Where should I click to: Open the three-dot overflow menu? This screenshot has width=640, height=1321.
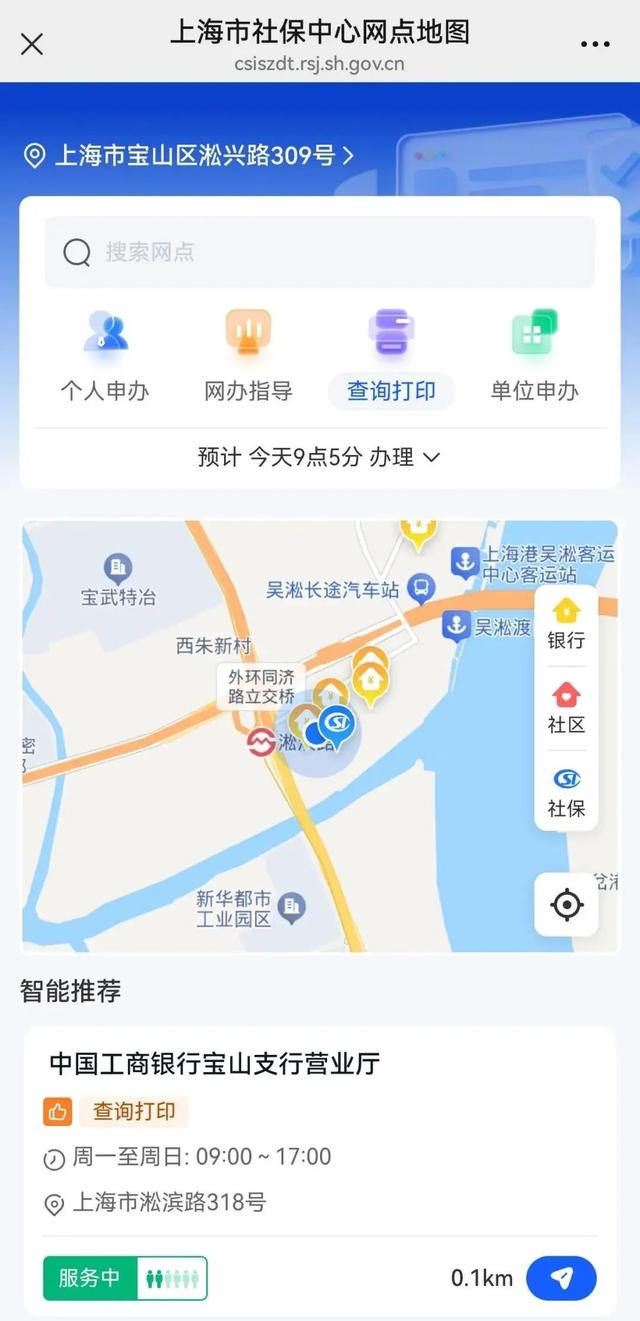coord(595,44)
